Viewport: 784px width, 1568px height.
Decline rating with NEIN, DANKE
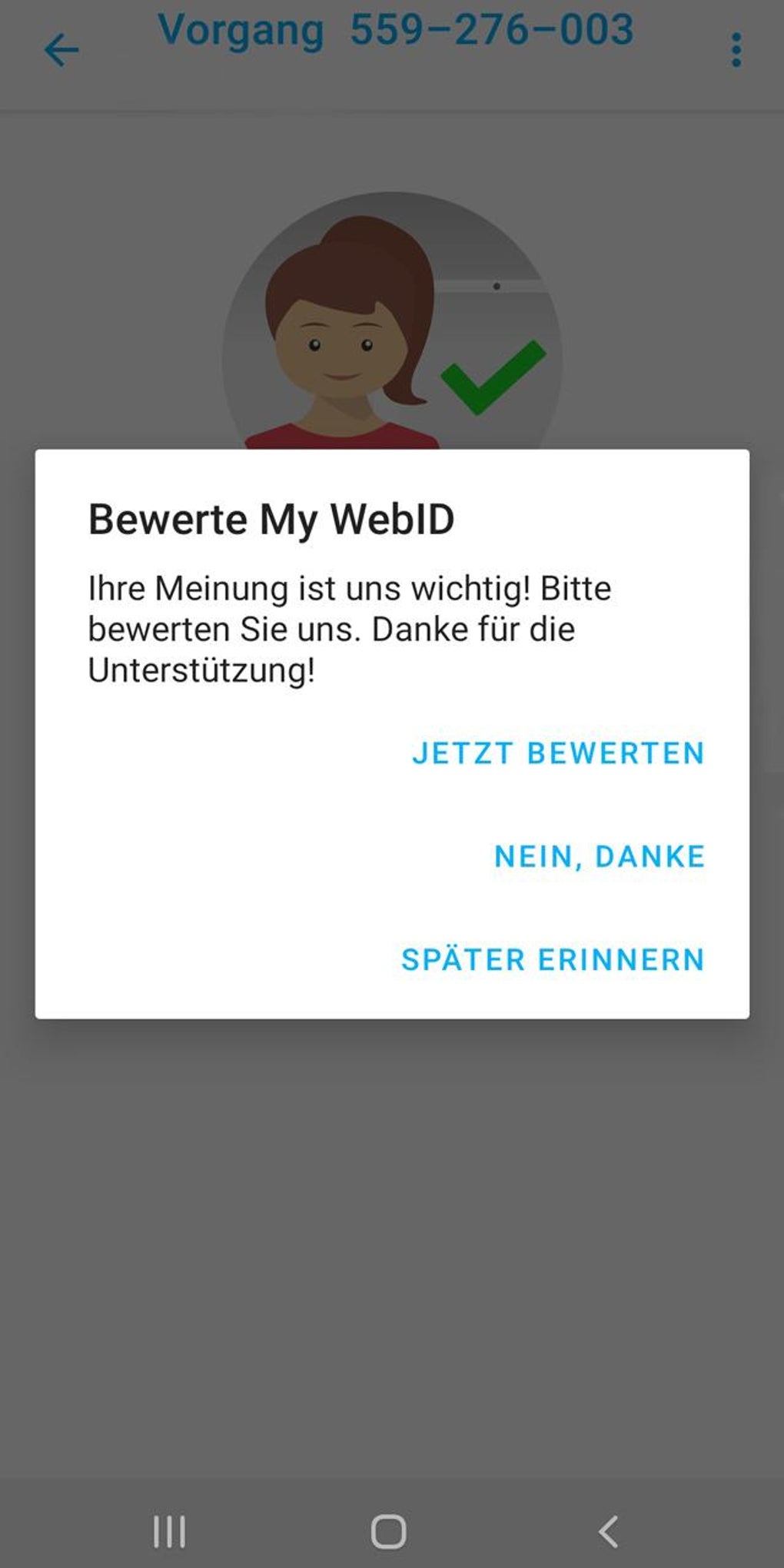[x=597, y=855]
